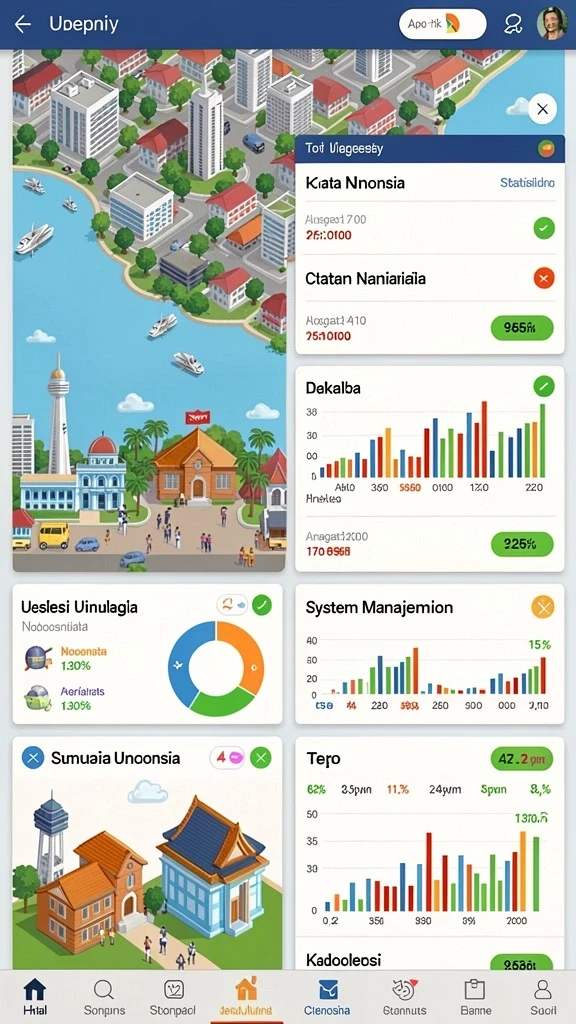Open the Saoil profile tab

[x=543, y=997]
